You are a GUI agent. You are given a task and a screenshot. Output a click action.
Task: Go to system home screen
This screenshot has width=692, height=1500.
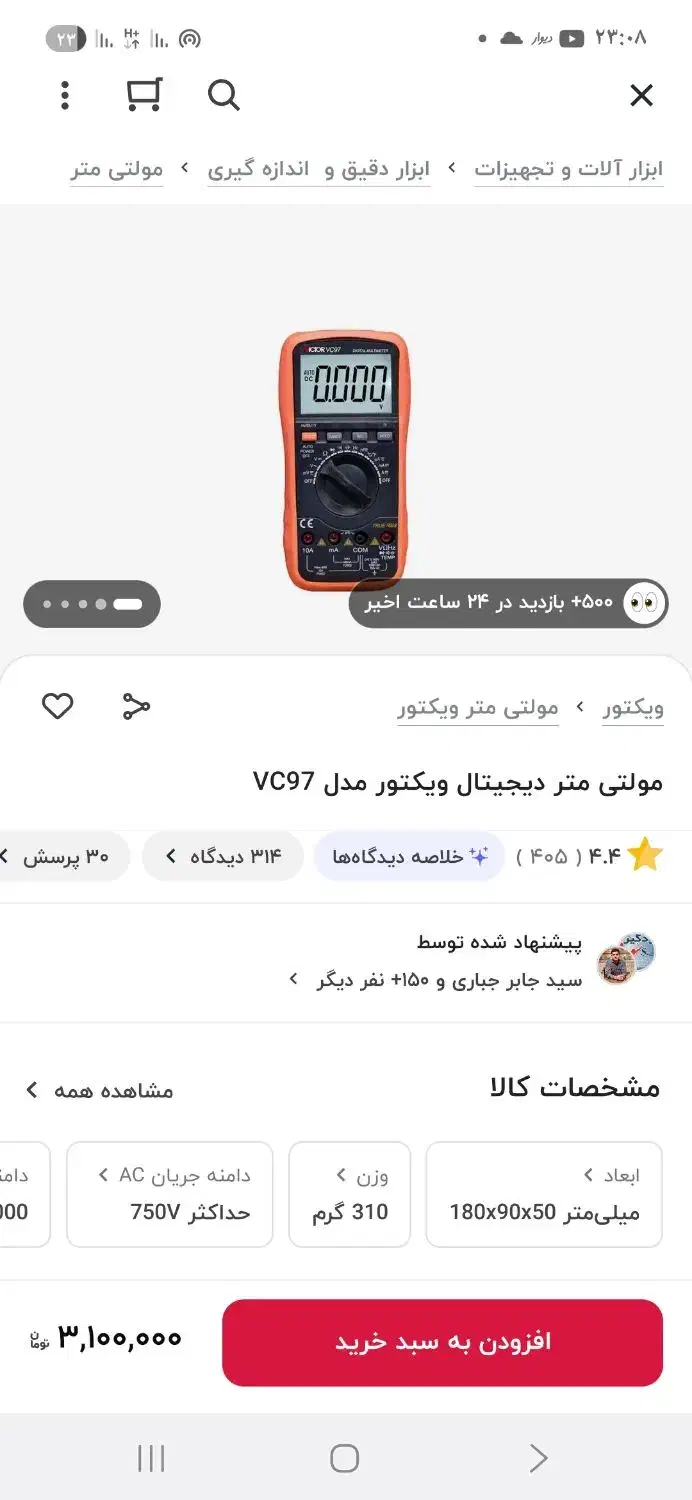(344, 1458)
